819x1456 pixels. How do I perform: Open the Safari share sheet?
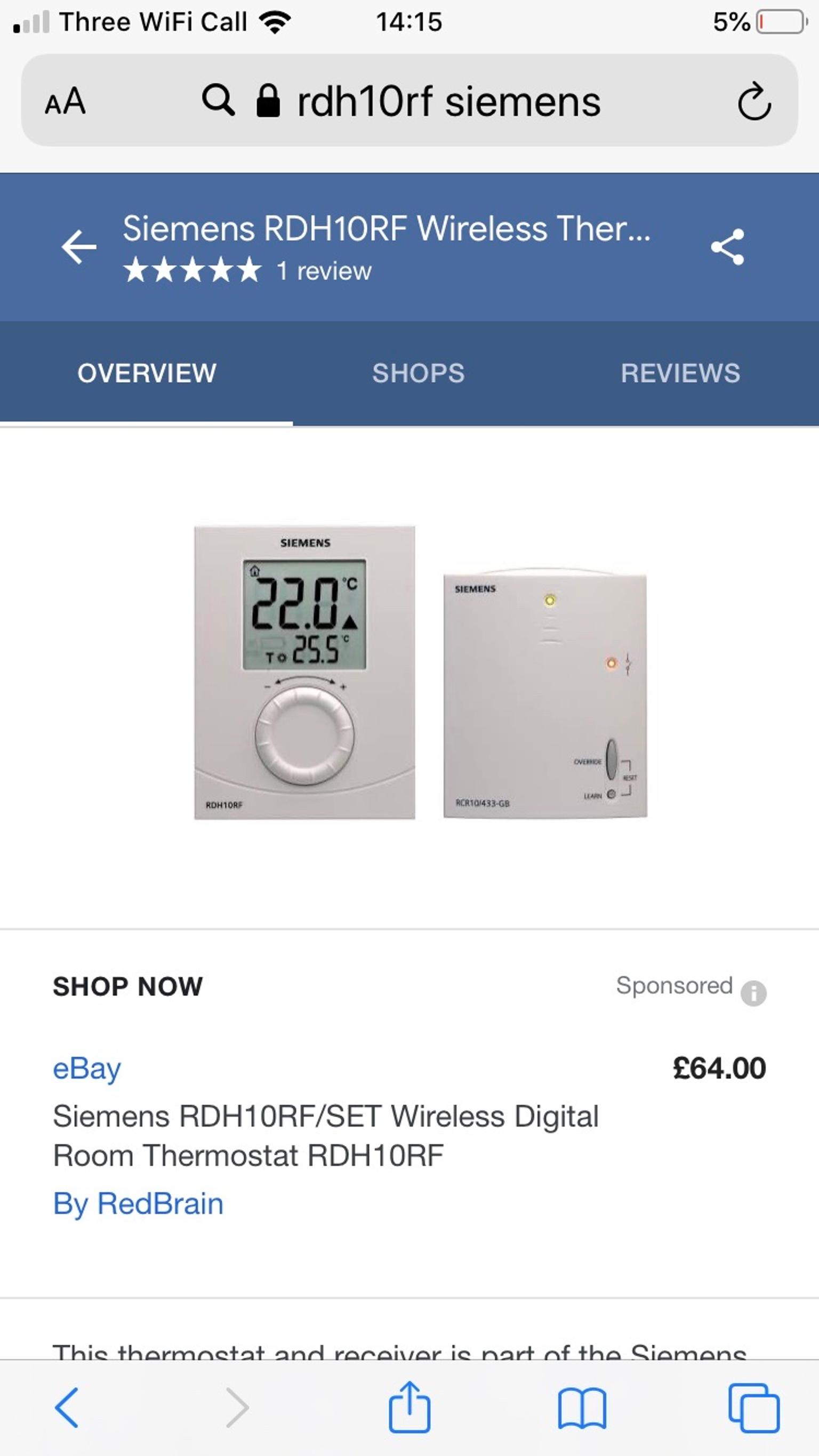[x=409, y=1406]
